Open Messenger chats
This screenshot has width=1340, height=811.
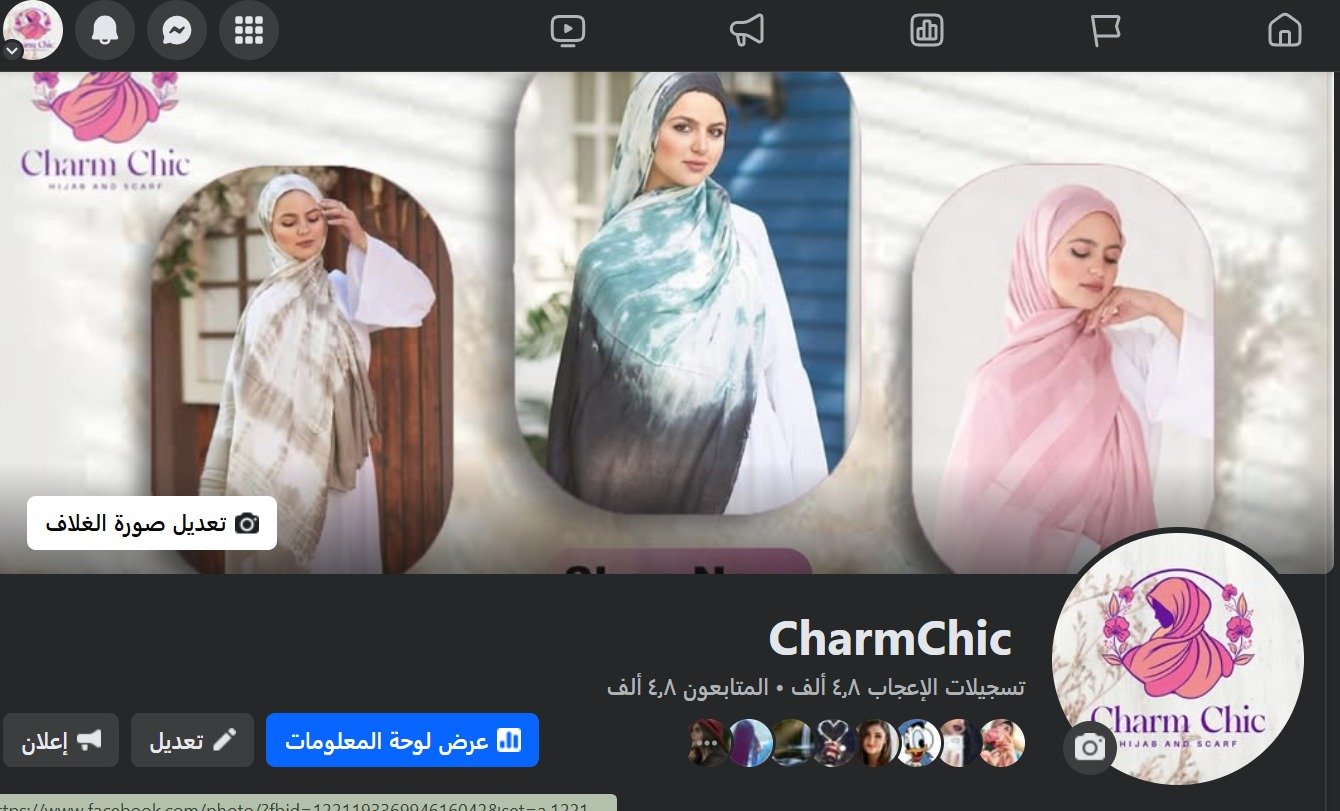(x=177, y=31)
